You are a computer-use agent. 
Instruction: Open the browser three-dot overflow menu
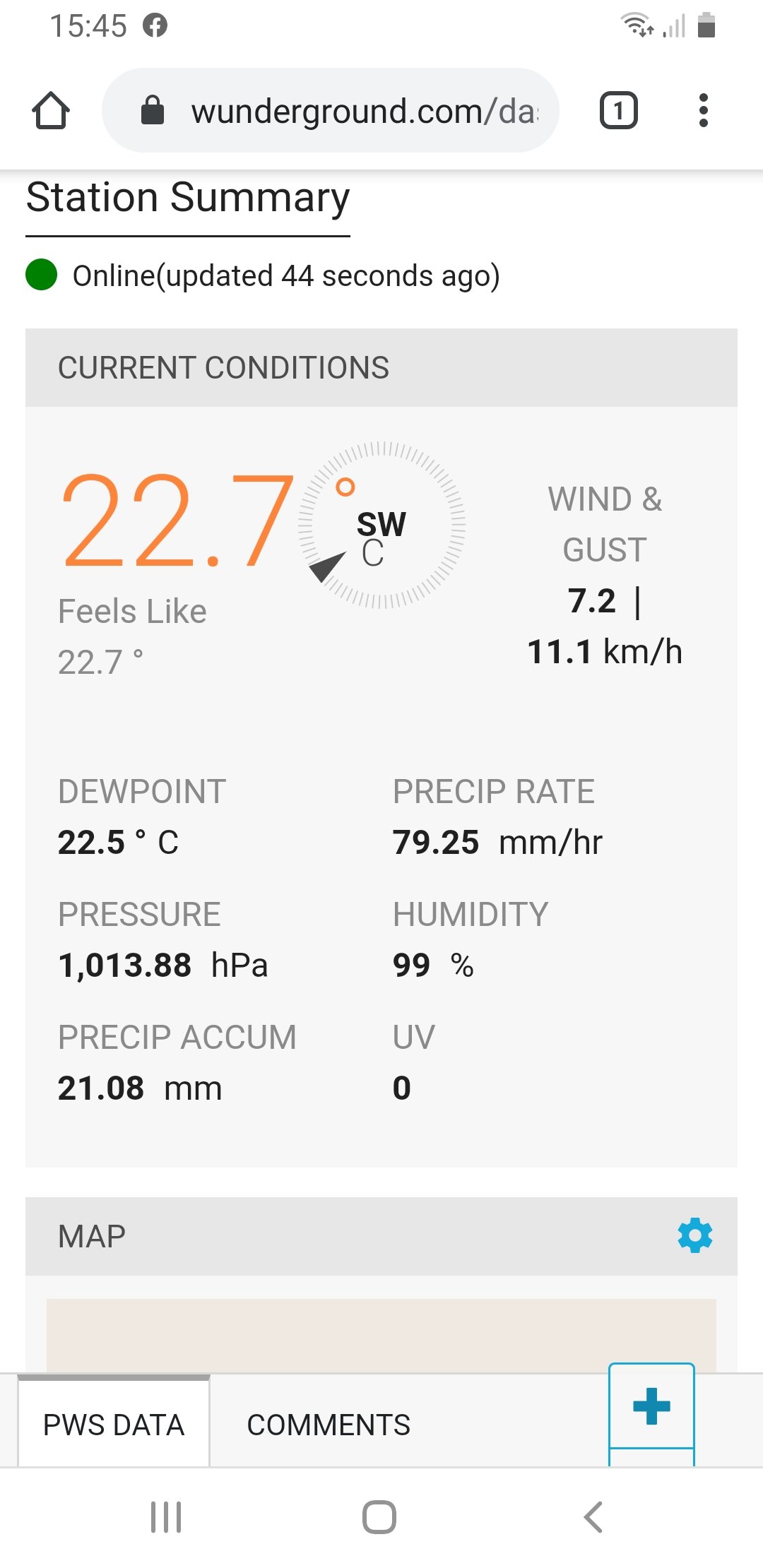(x=703, y=111)
